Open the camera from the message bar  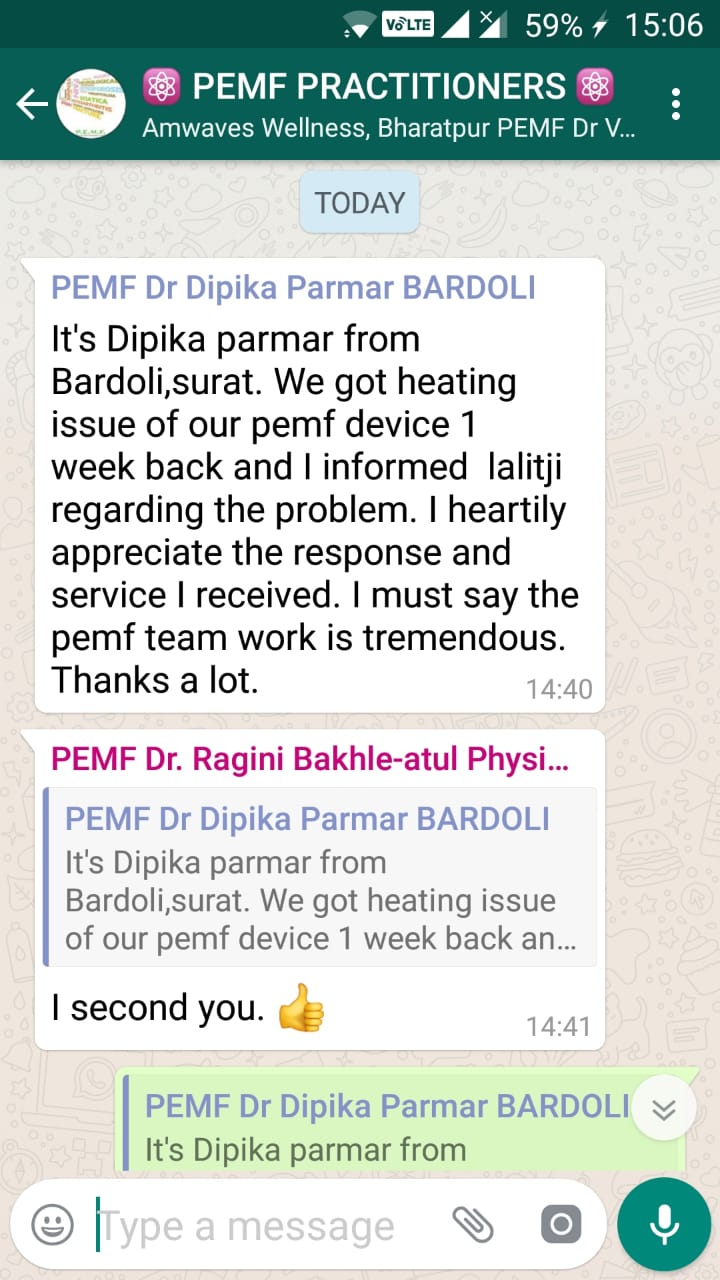pos(560,1224)
